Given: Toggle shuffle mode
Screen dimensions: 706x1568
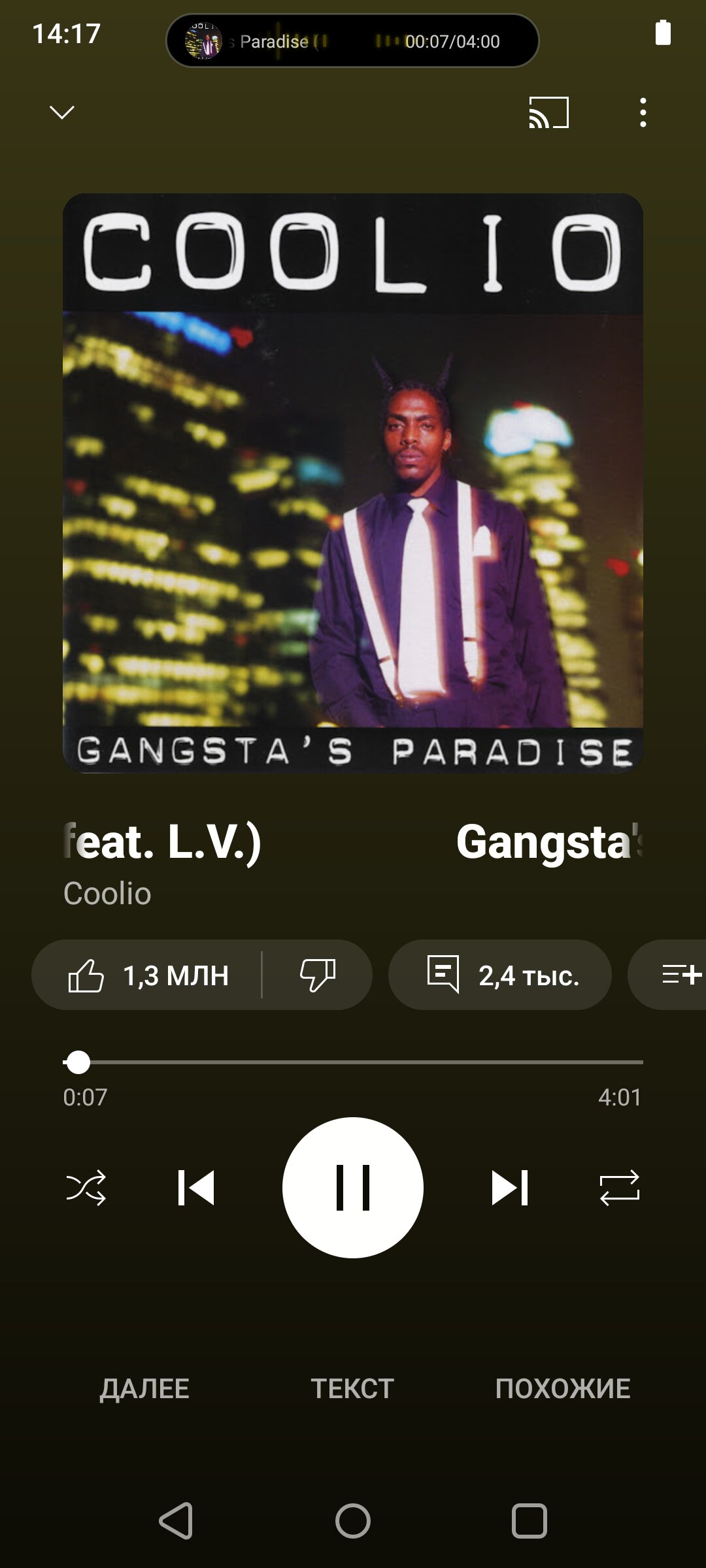Looking at the screenshot, I should pos(86,1188).
